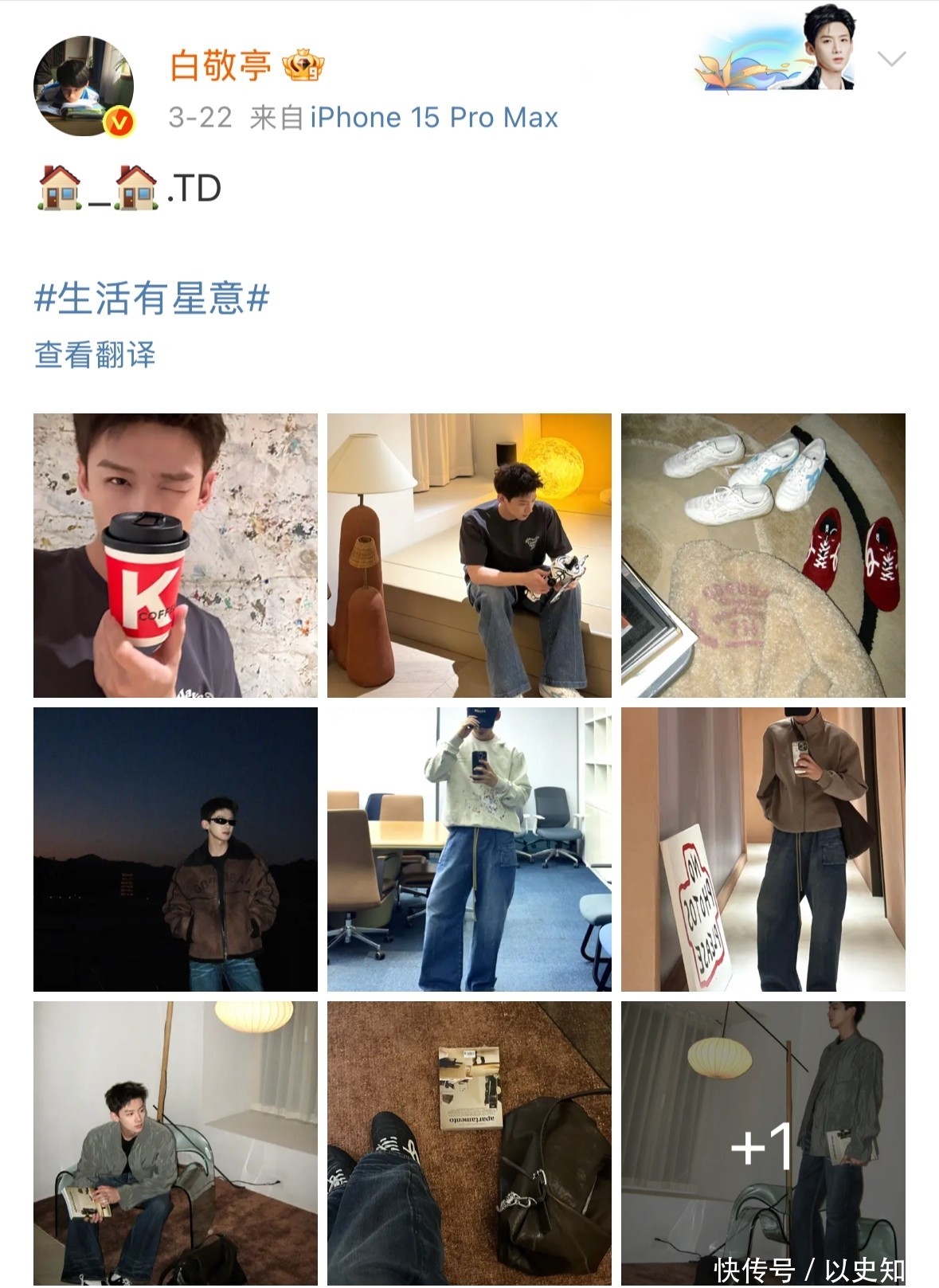View the photo of magazine and black bag

coord(469,1142)
